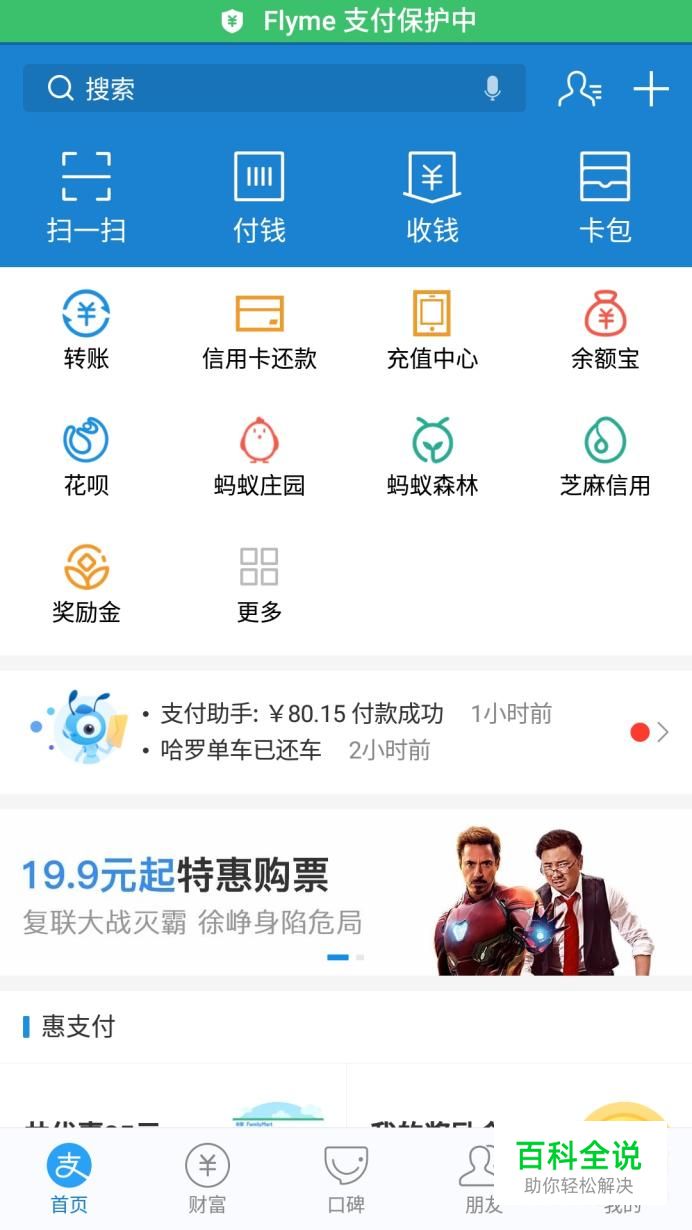This screenshot has height=1230, width=692.
Task: Select 转账 transfer
Action: click(86, 330)
